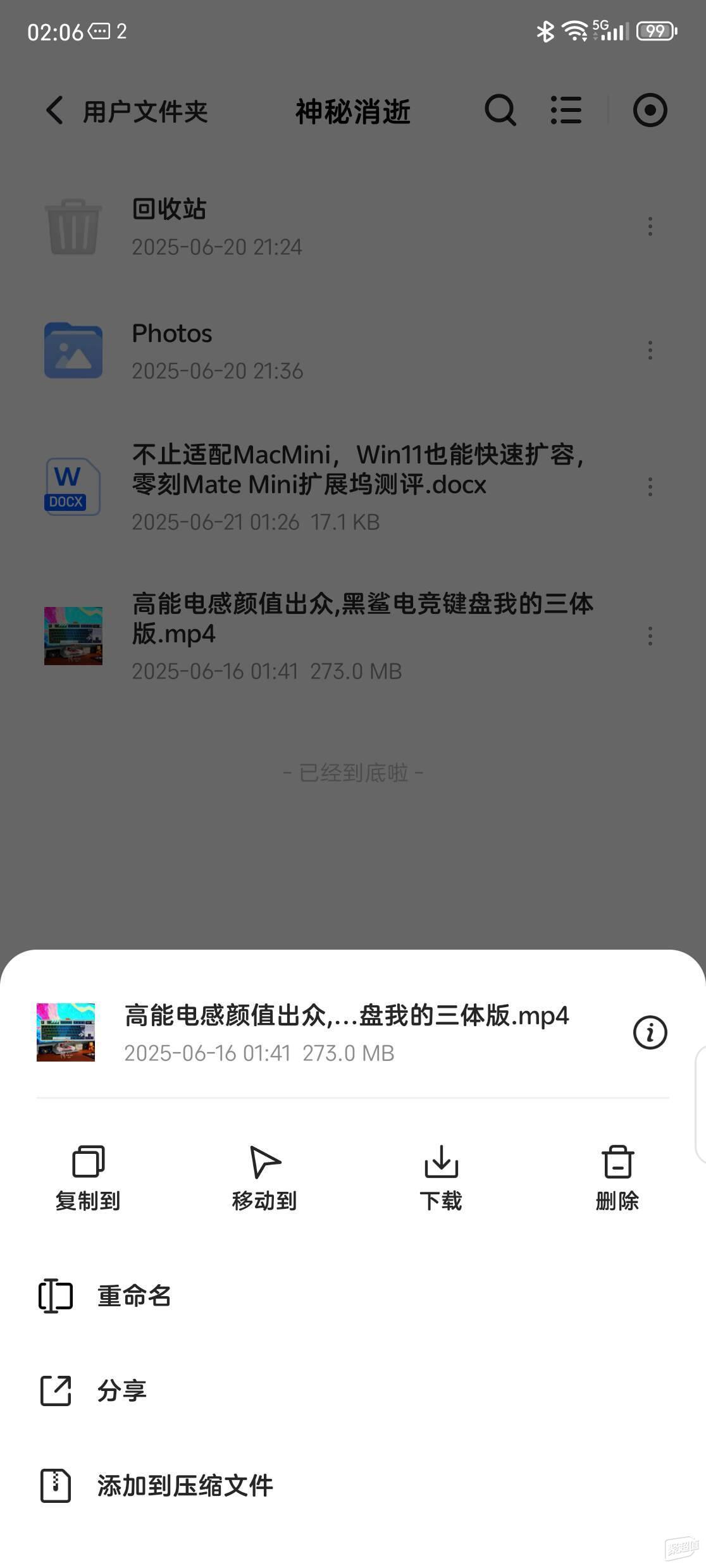
Task: Select 移动到 to move the file
Action: pos(264,1178)
